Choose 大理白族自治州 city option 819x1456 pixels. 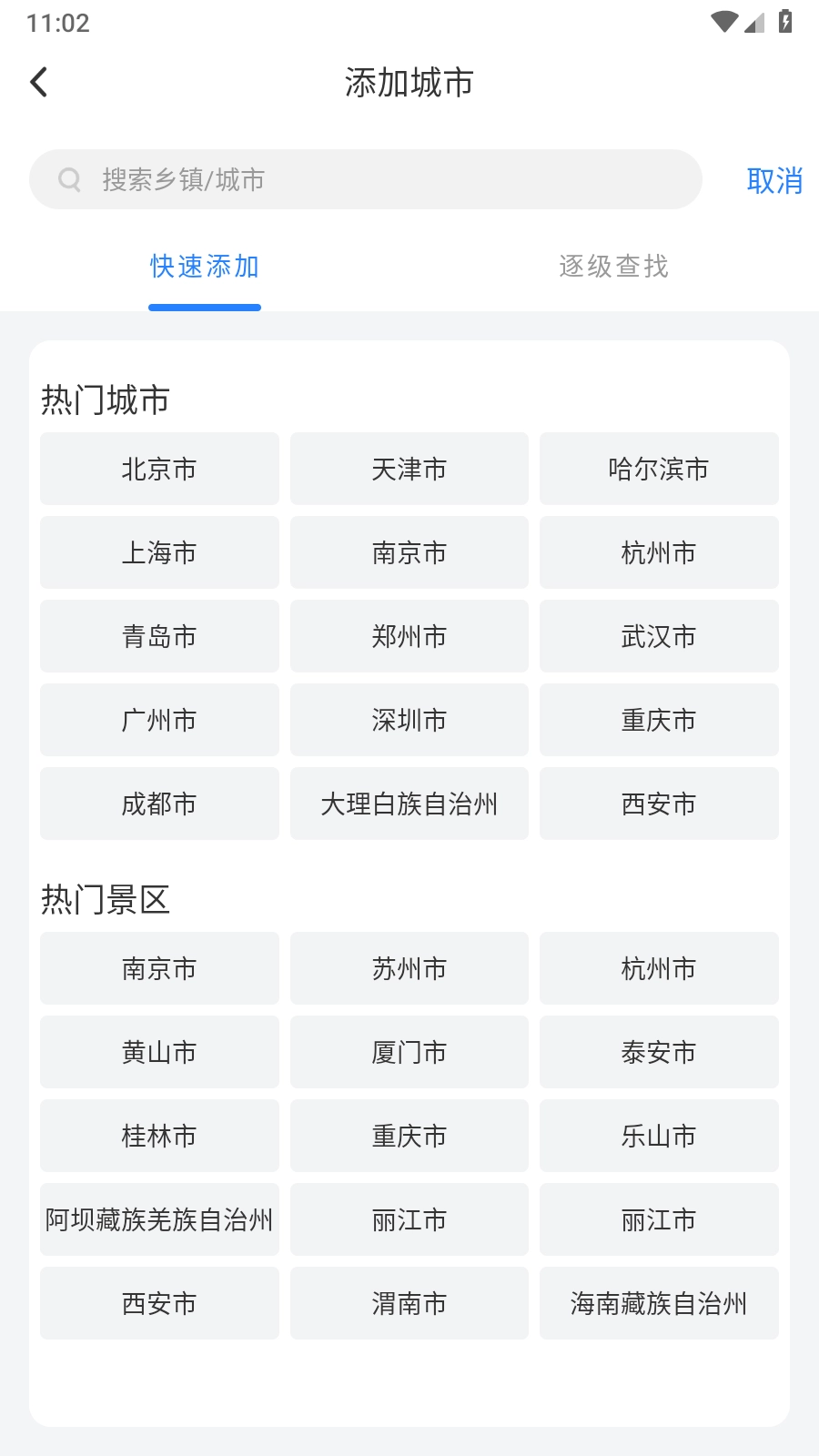[409, 804]
